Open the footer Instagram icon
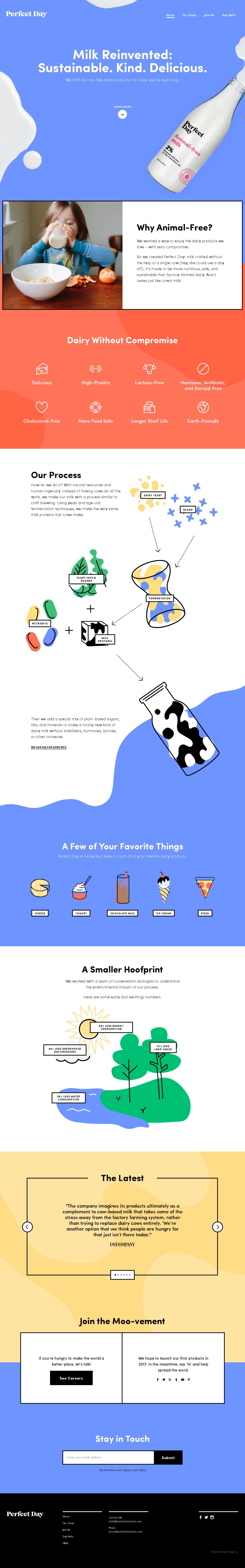This screenshot has height=1568, width=245. pyautogui.click(x=212, y=1517)
